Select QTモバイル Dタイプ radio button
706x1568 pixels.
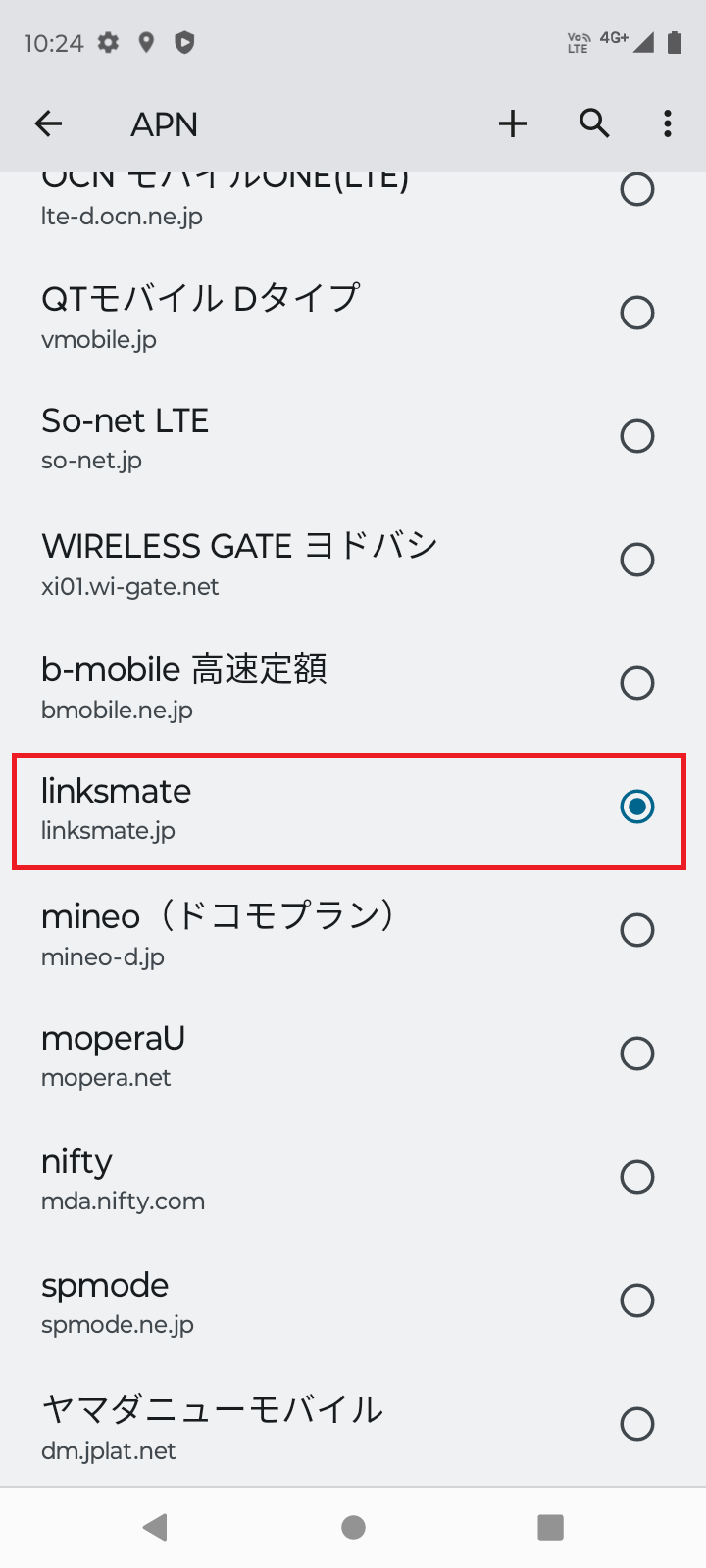click(637, 313)
